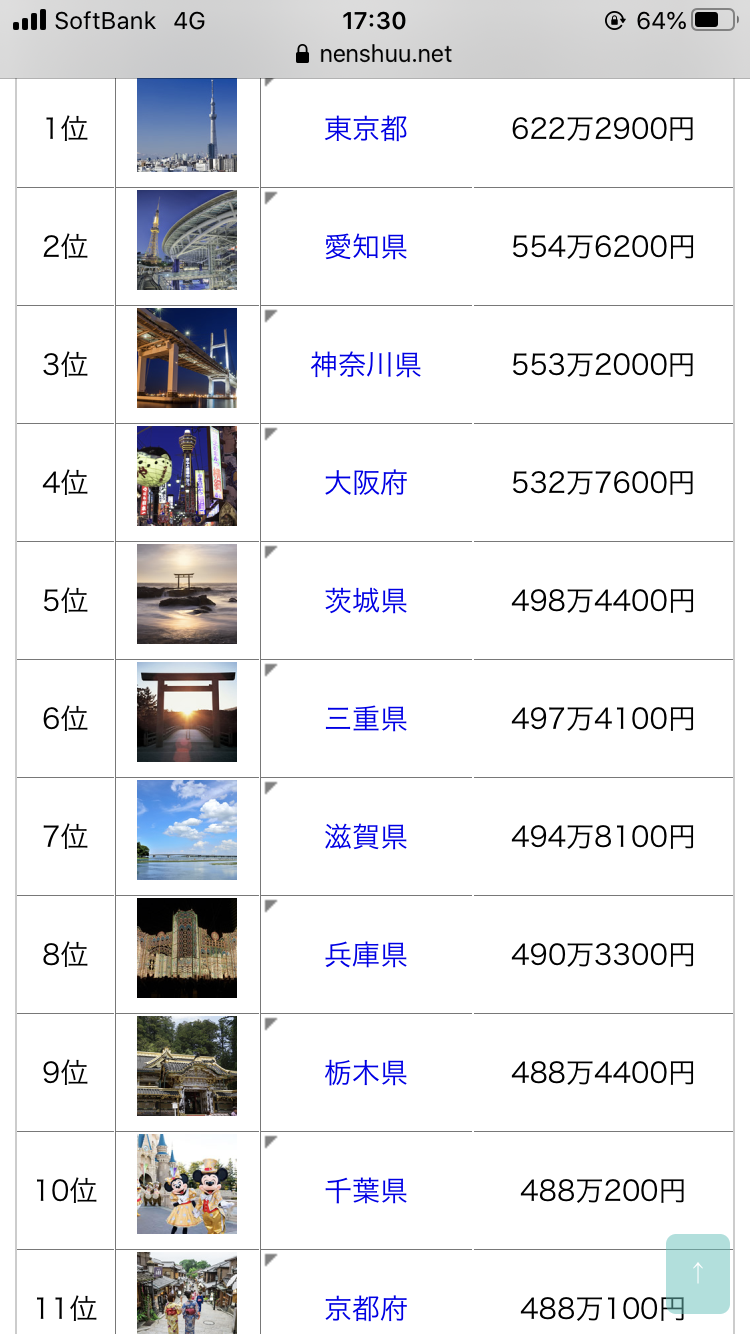Open the 東京都 prefecture link
This screenshot has height=1334, width=750.
tap(366, 128)
